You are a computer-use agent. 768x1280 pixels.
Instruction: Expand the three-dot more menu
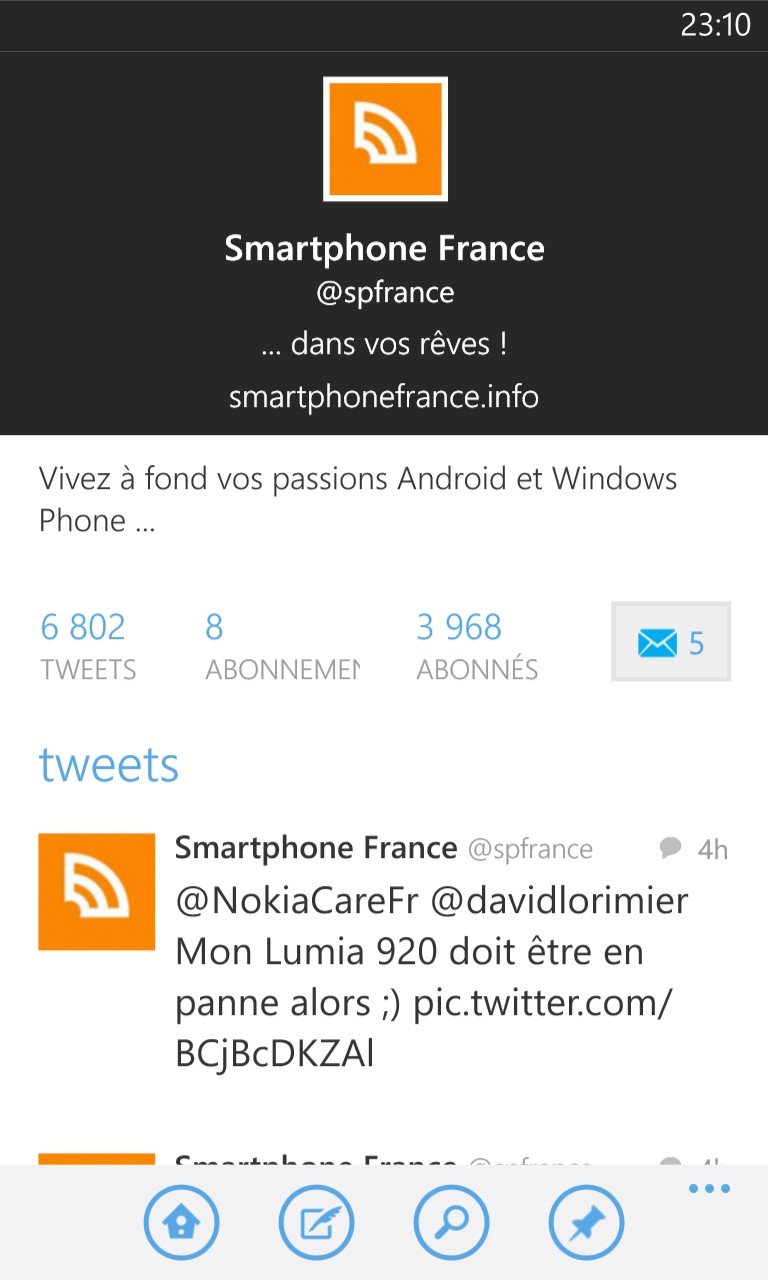(x=709, y=1189)
